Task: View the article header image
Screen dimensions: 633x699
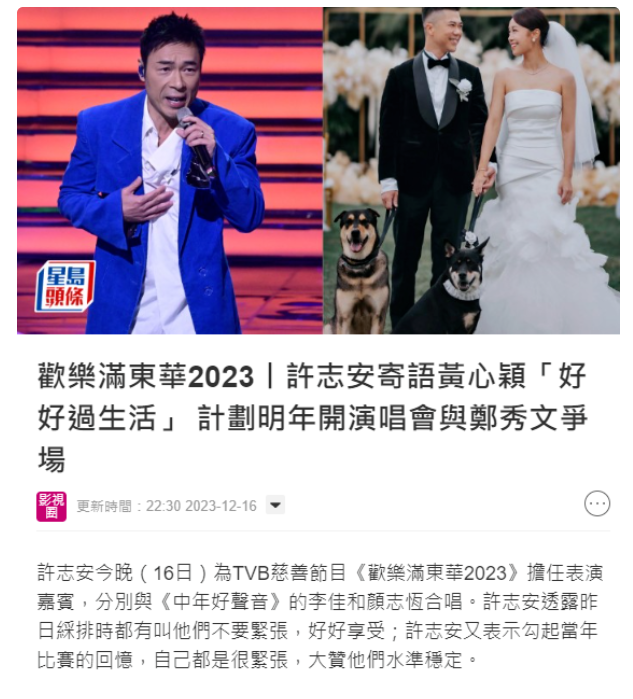Action: [x=318, y=171]
